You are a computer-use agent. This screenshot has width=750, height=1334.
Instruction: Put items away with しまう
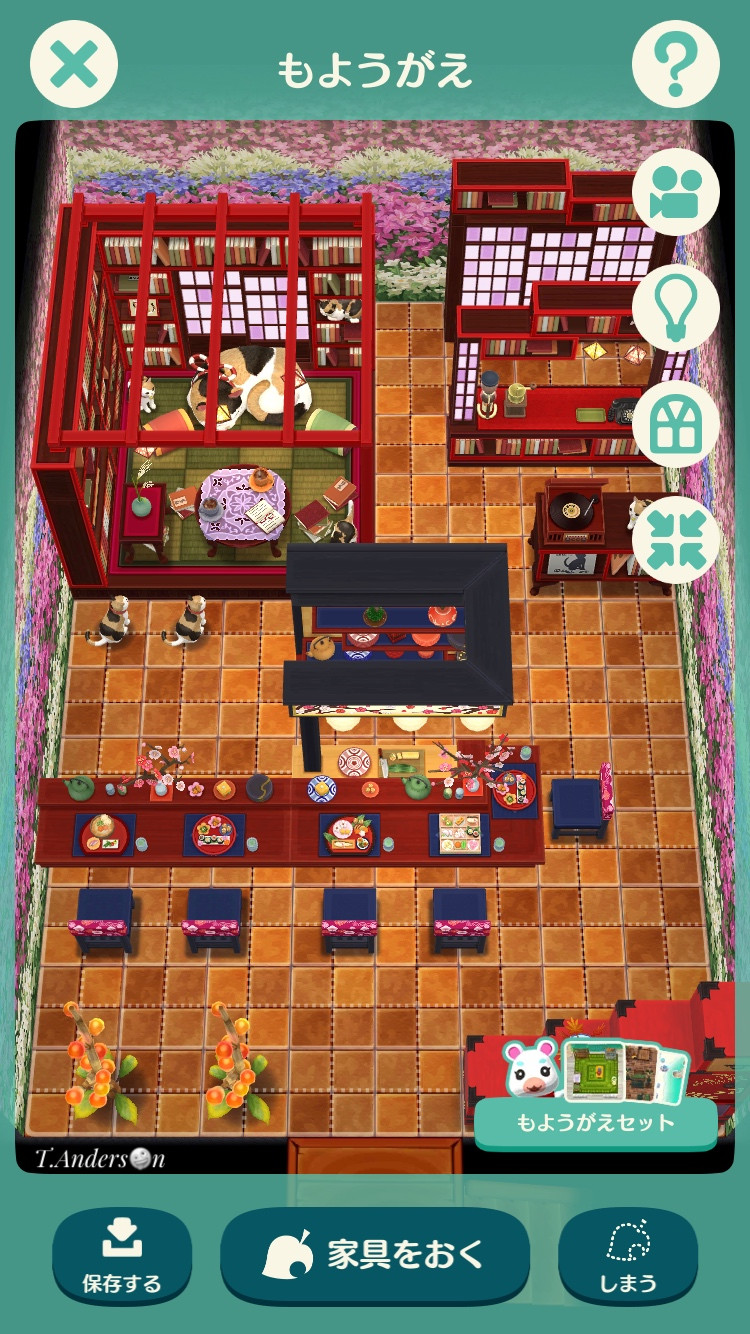click(x=628, y=1256)
